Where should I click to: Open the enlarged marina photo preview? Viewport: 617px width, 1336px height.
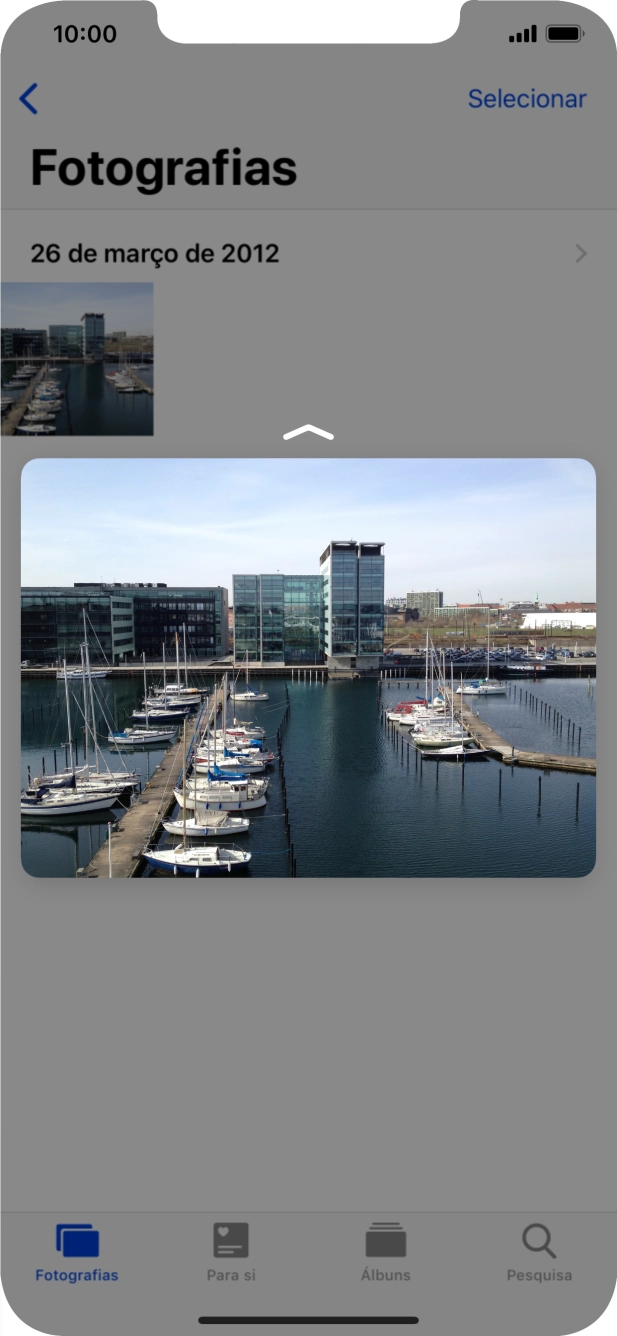pyautogui.click(x=308, y=667)
